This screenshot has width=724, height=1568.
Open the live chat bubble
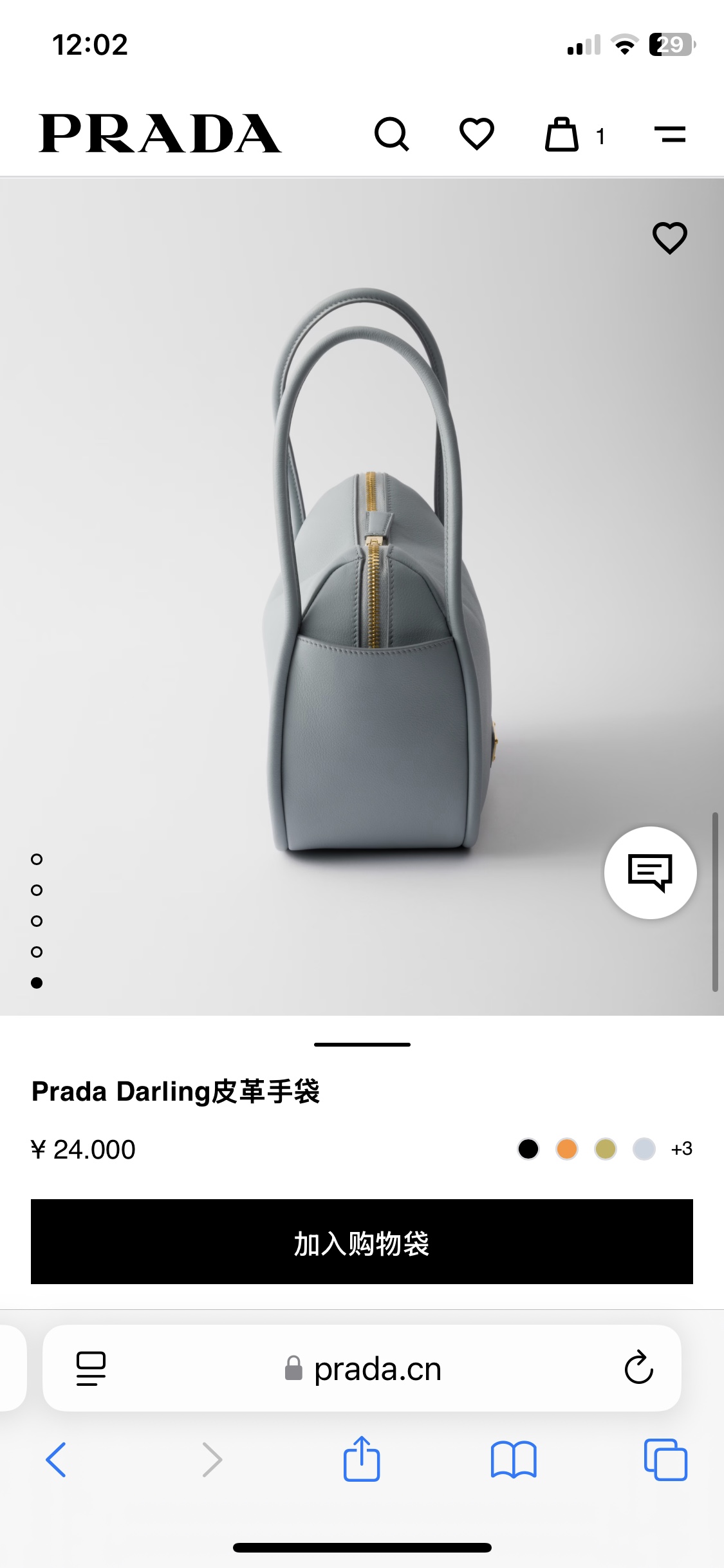(x=650, y=872)
